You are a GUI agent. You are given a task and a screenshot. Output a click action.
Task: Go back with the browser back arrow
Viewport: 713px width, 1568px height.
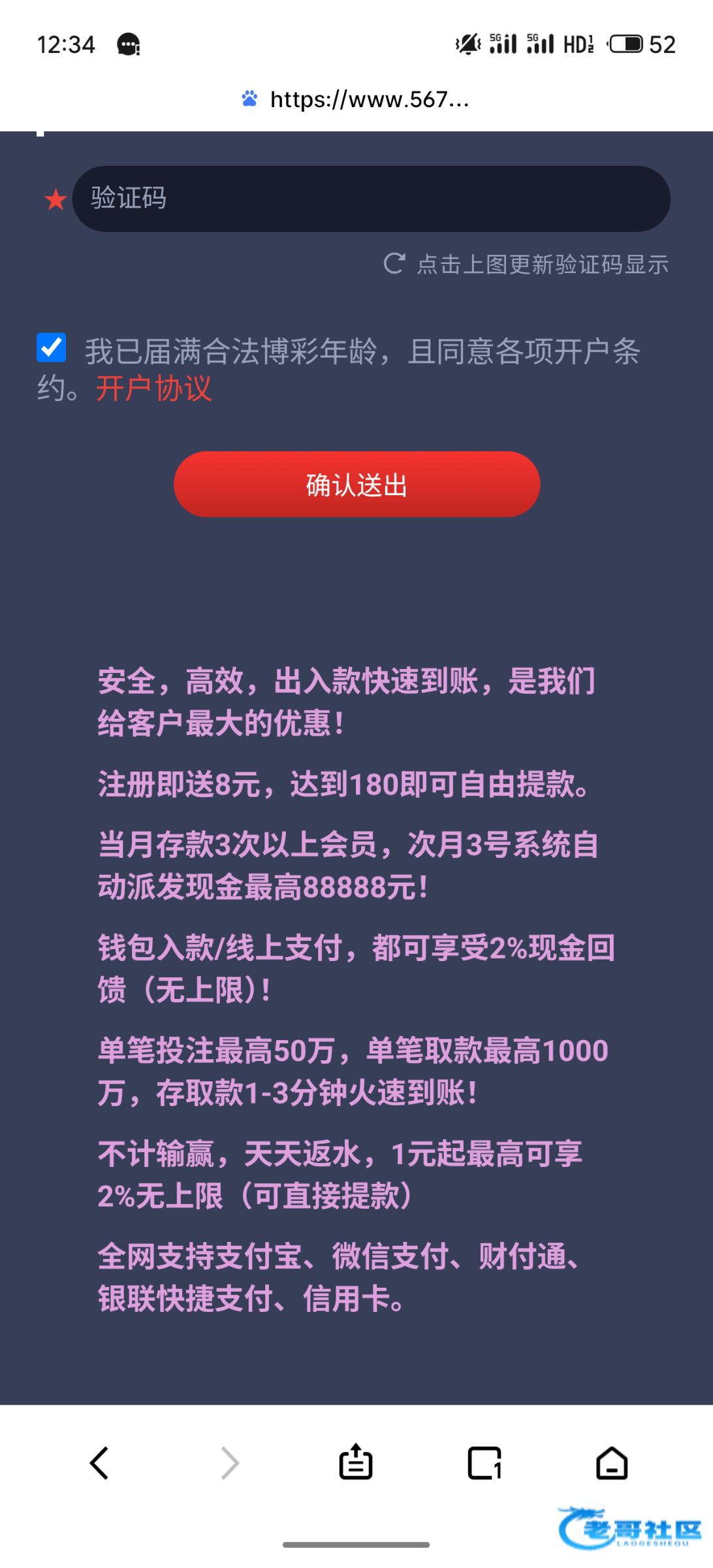pos(99,1463)
